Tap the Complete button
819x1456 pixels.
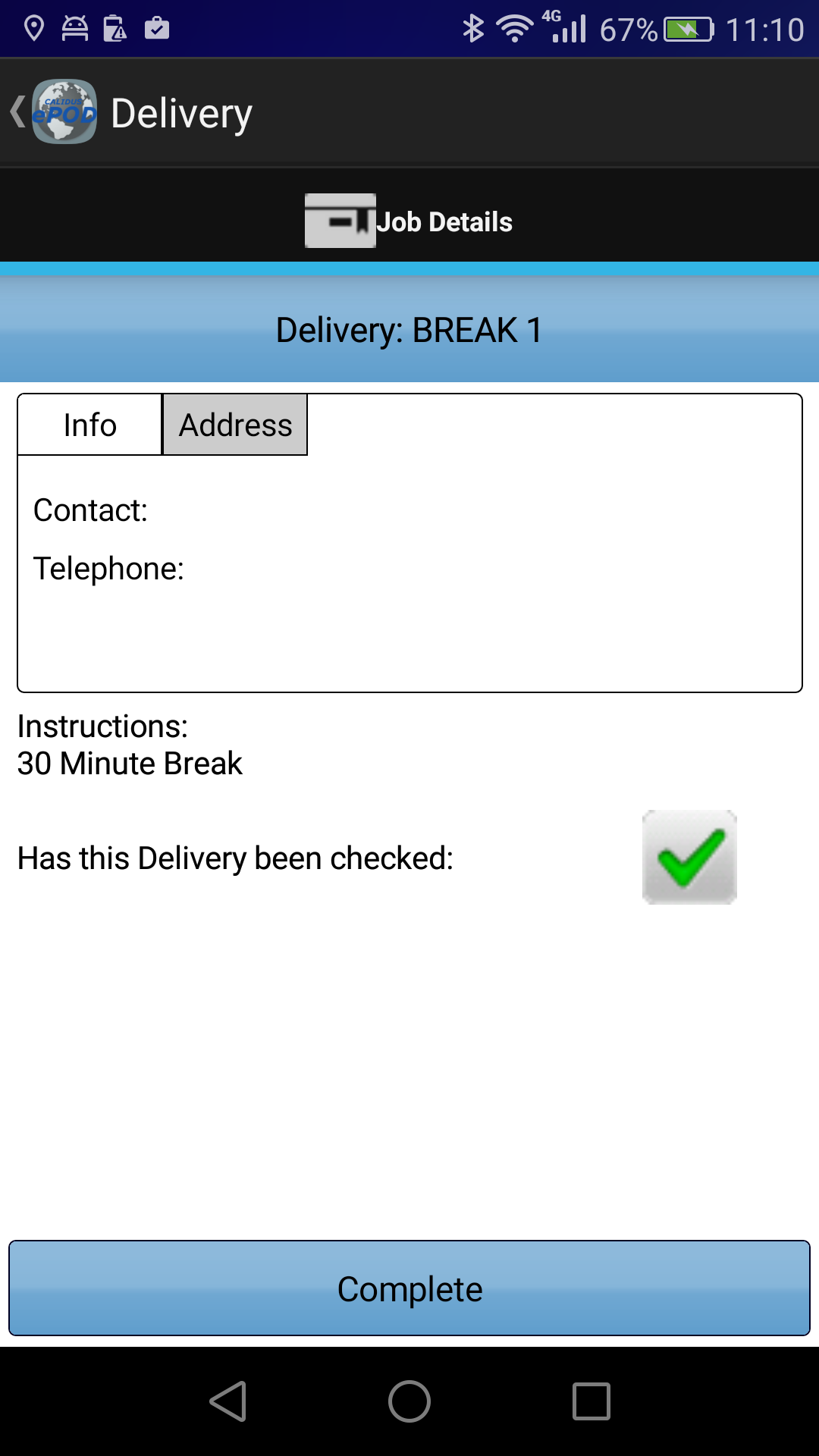409,1288
